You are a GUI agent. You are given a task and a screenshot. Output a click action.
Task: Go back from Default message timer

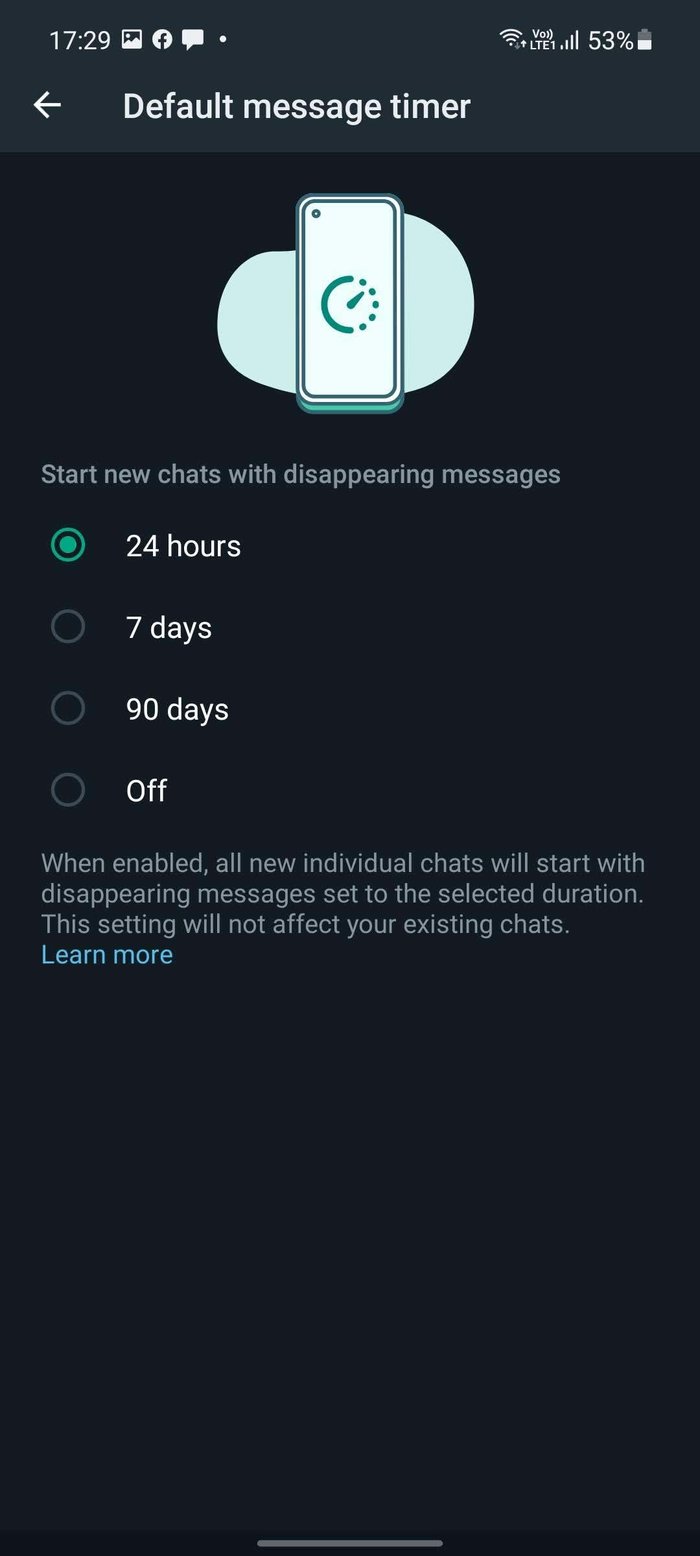pos(47,105)
